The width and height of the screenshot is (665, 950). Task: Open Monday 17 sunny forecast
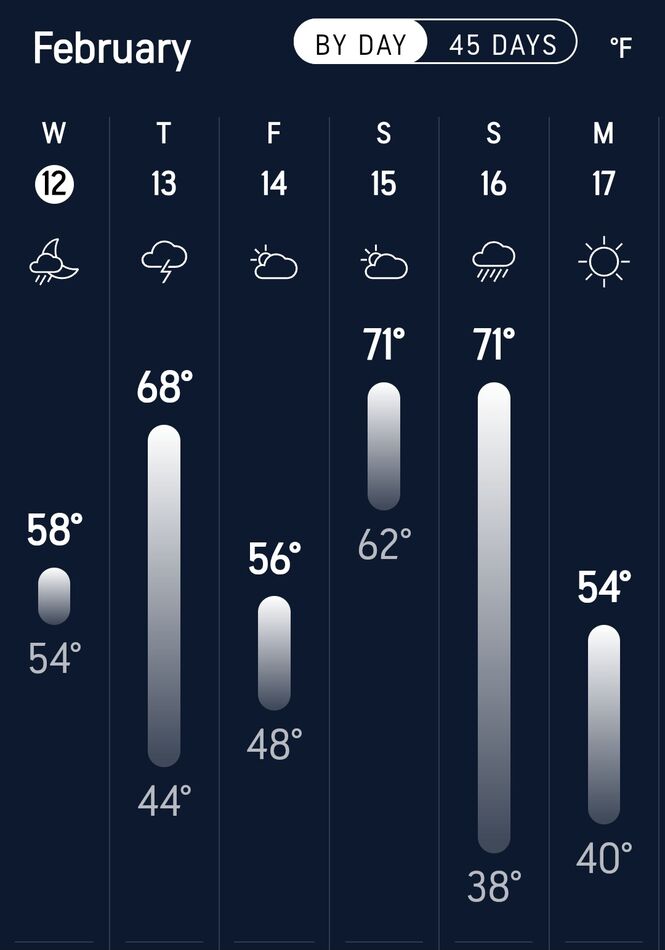pyautogui.click(x=604, y=184)
